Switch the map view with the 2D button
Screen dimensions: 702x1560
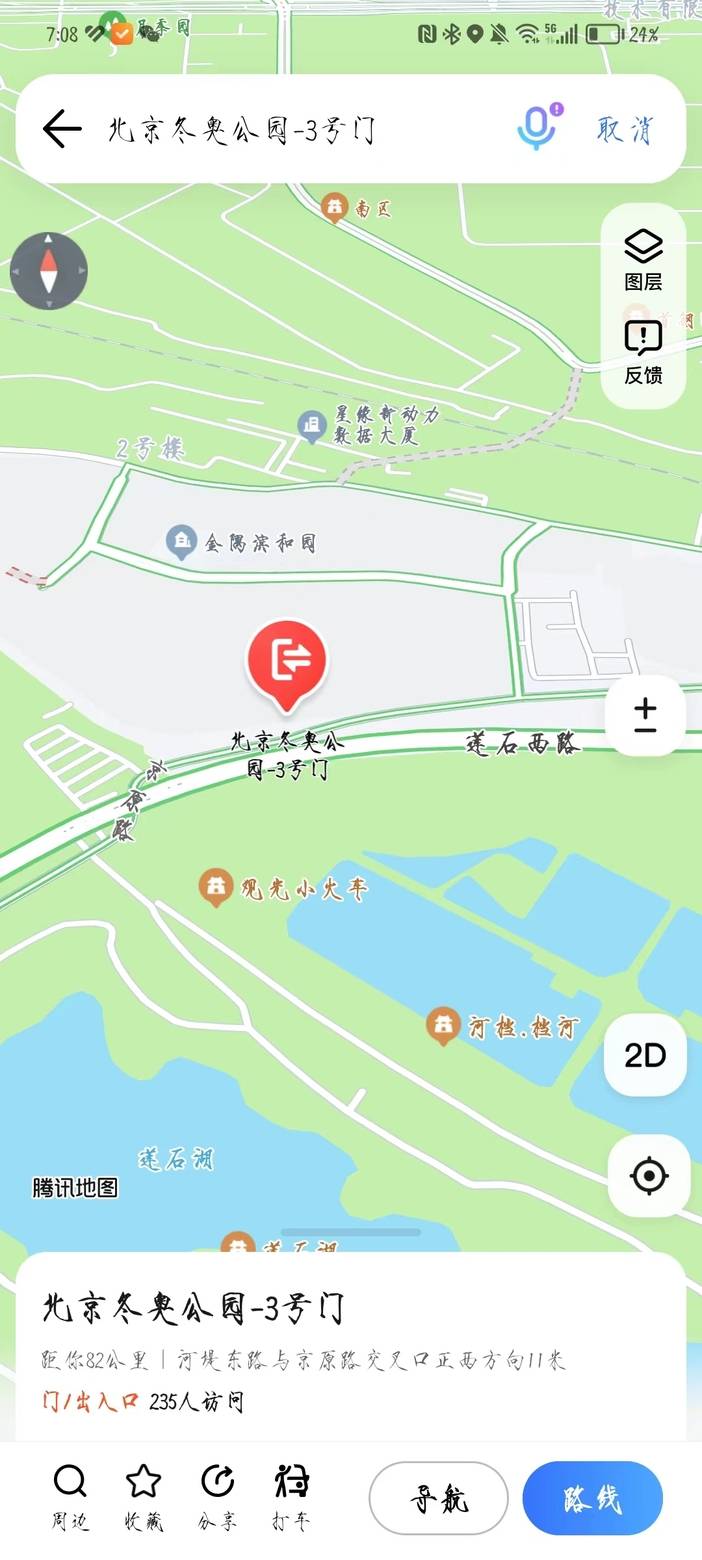(645, 1055)
